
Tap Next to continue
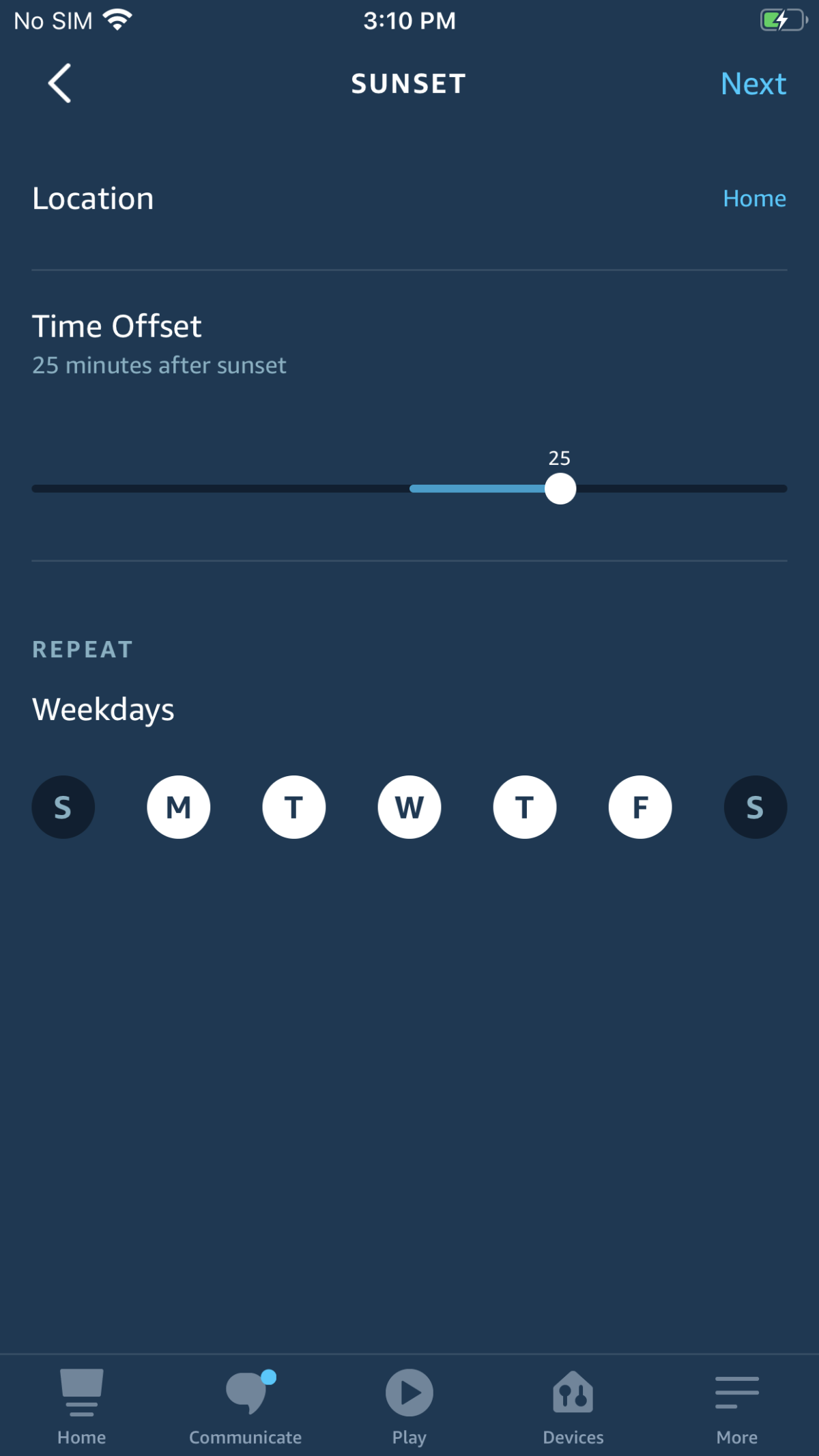(753, 84)
